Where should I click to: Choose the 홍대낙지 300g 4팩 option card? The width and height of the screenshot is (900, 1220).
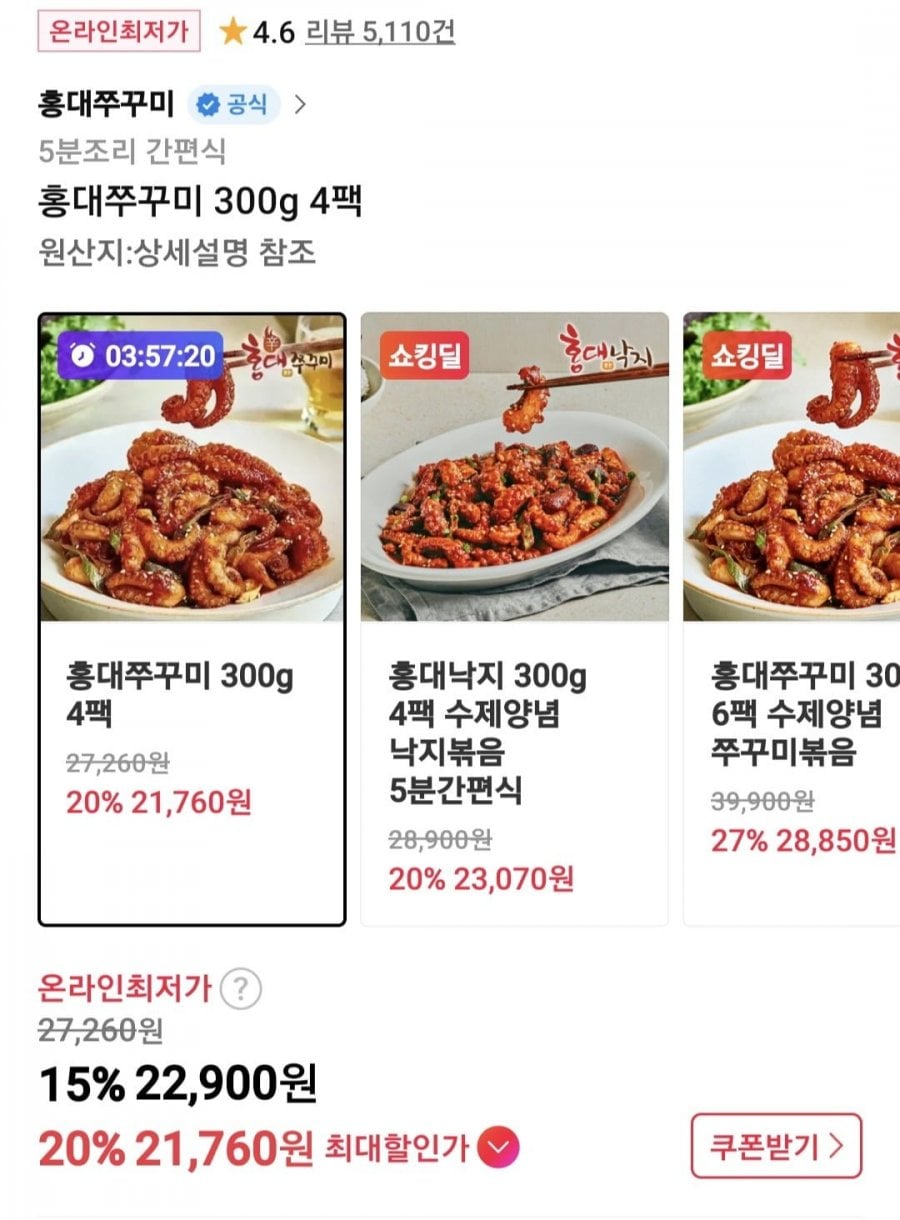[514, 620]
